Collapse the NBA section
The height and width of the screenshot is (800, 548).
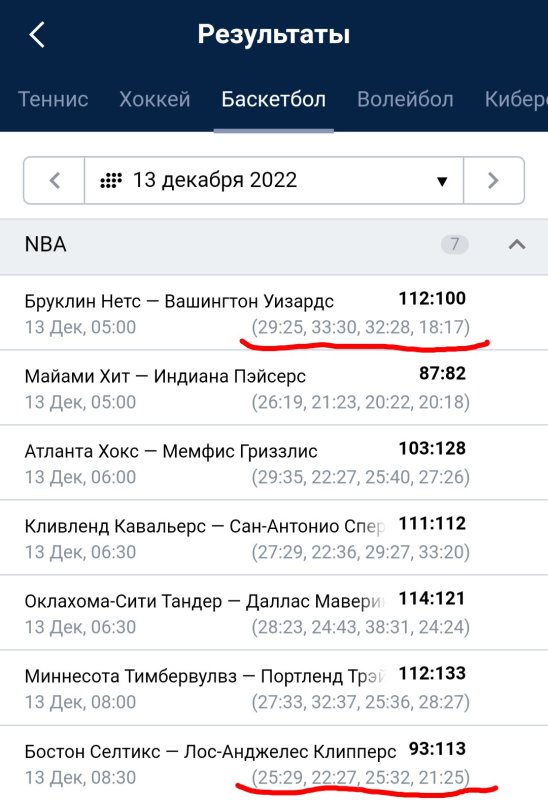click(517, 244)
